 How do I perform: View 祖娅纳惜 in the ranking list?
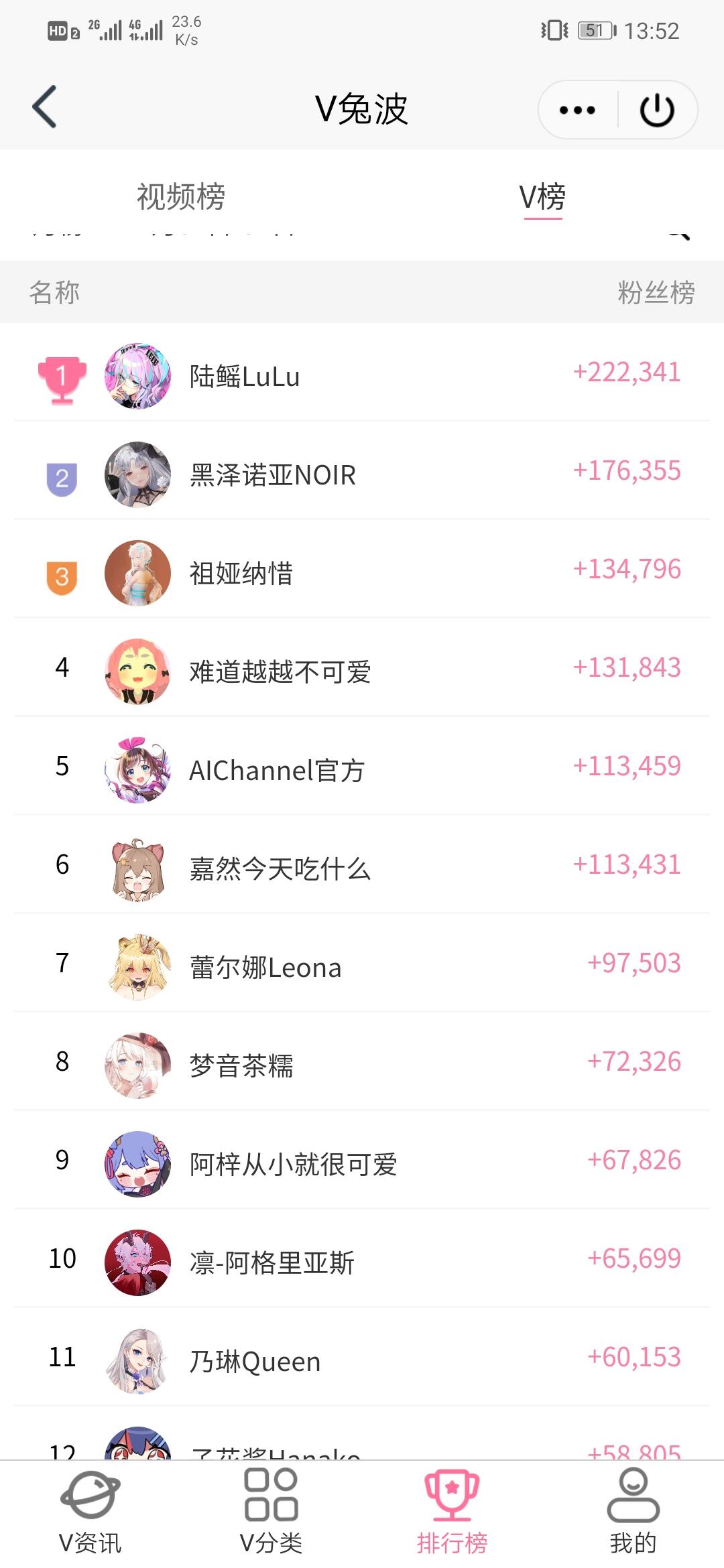coord(362,573)
